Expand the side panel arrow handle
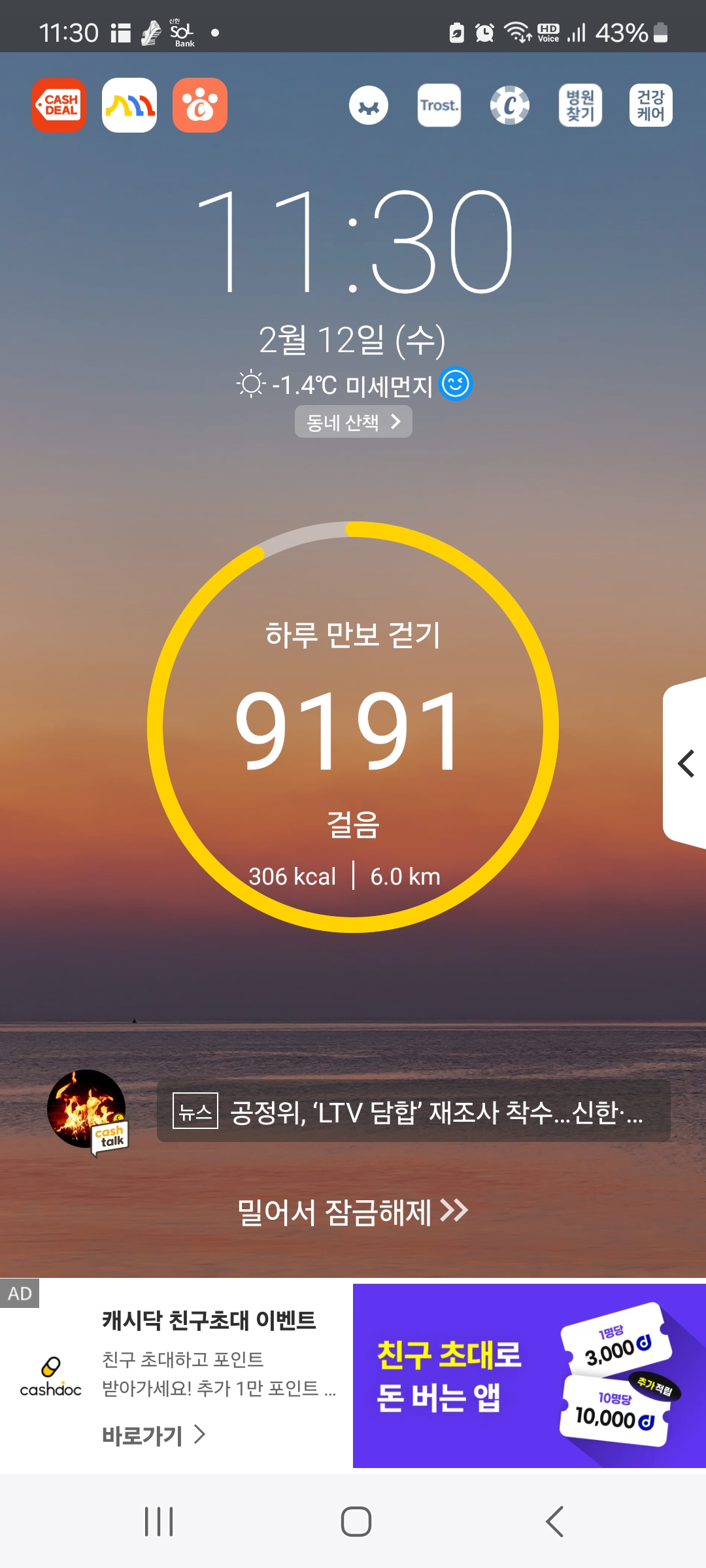This screenshot has height=1568, width=706. (x=685, y=763)
